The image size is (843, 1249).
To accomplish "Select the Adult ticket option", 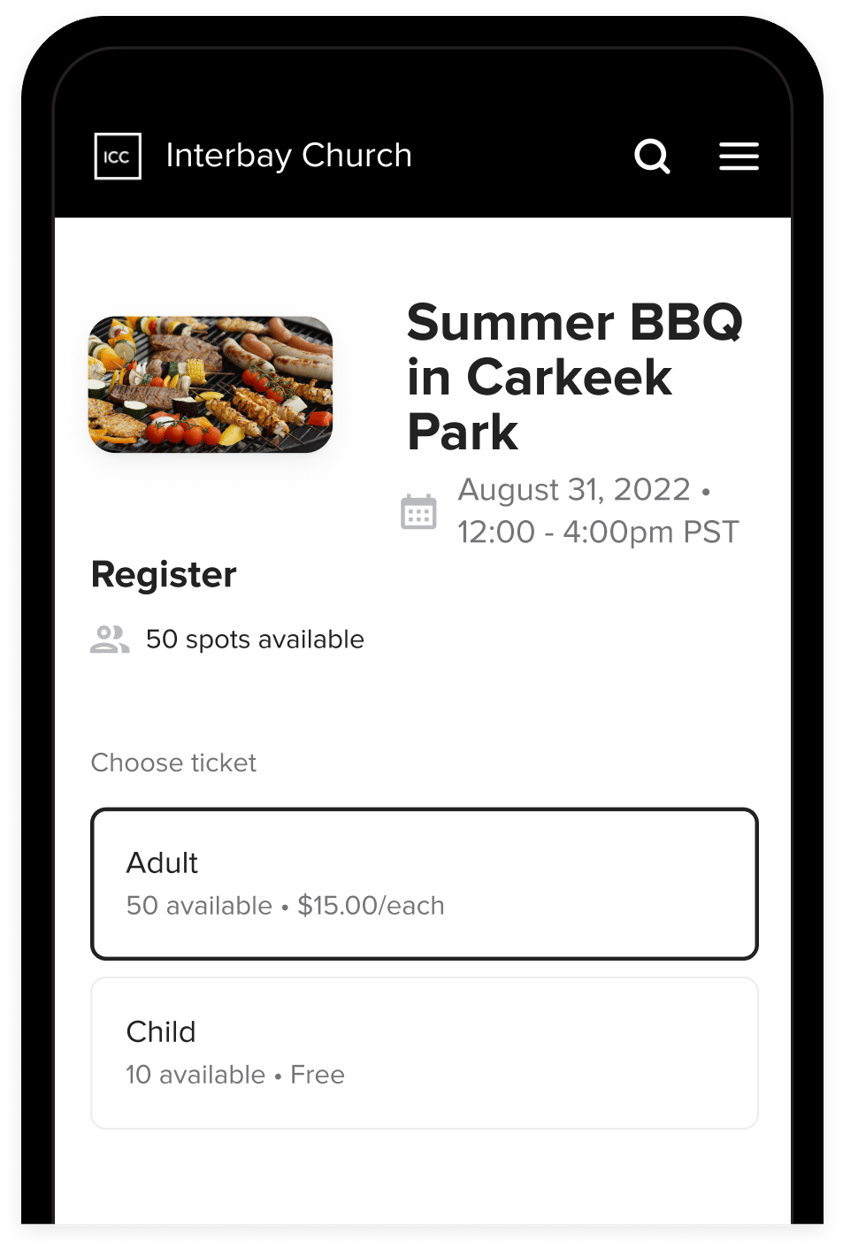I will [424, 883].
